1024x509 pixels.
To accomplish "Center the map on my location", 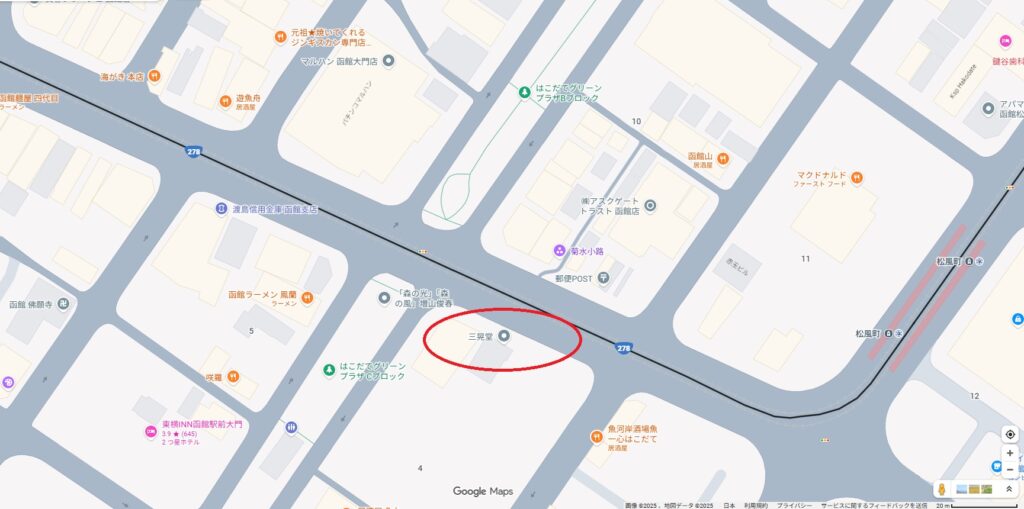I will click(1010, 434).
